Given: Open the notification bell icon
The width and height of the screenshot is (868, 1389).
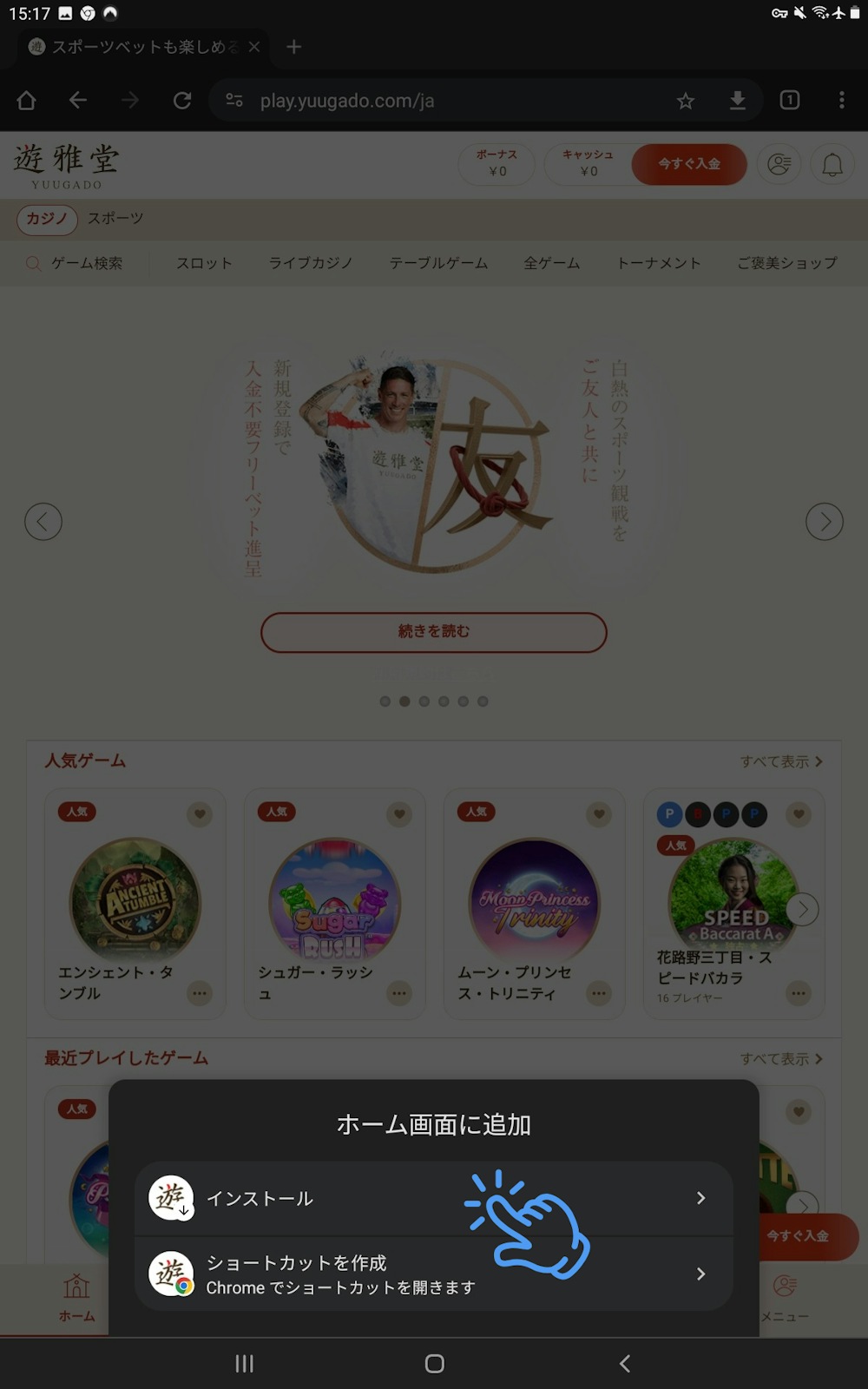Looking at the screenshot, I should pos(832,164).
